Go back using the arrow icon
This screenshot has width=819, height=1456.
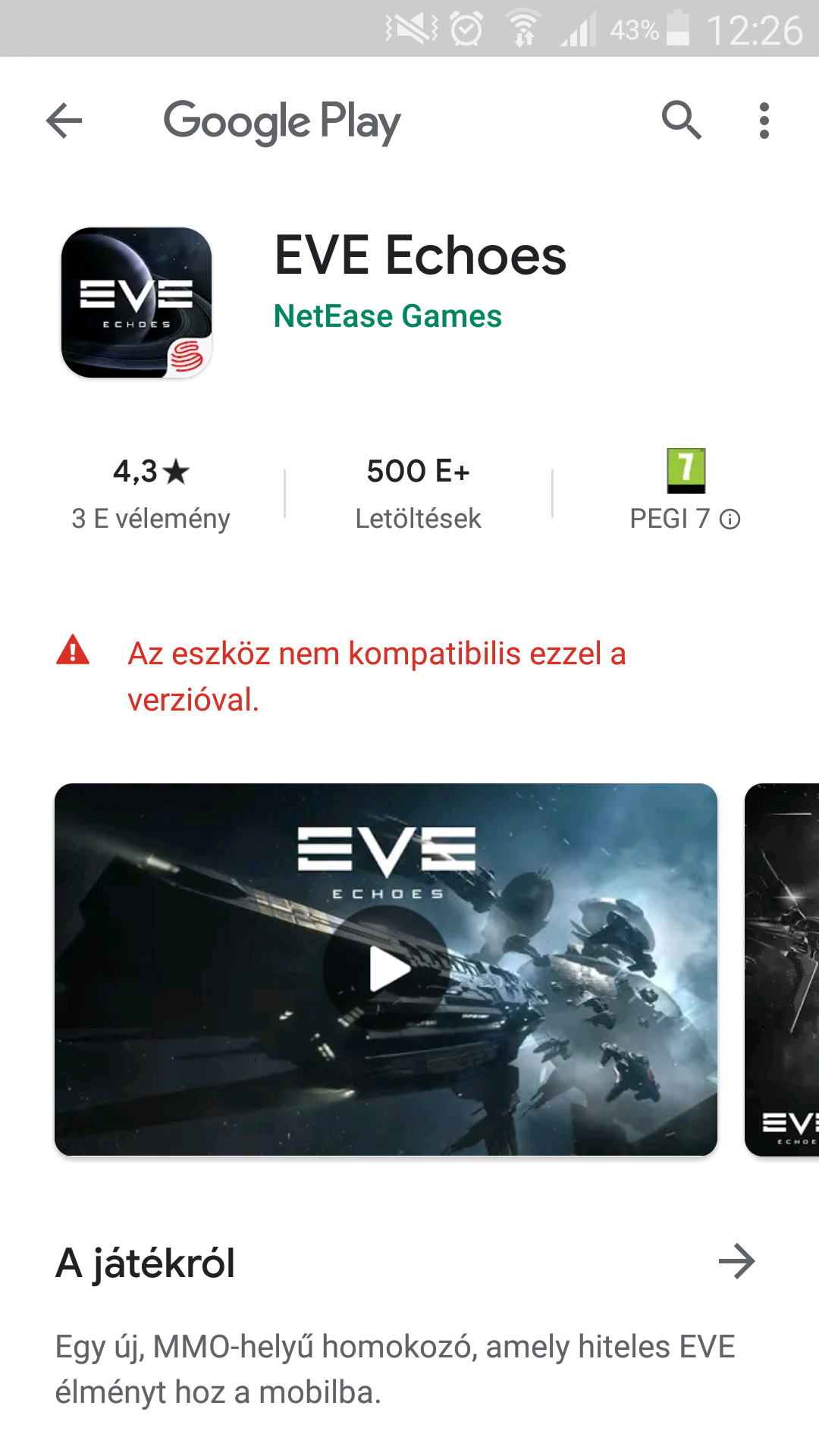coord(64,121)
